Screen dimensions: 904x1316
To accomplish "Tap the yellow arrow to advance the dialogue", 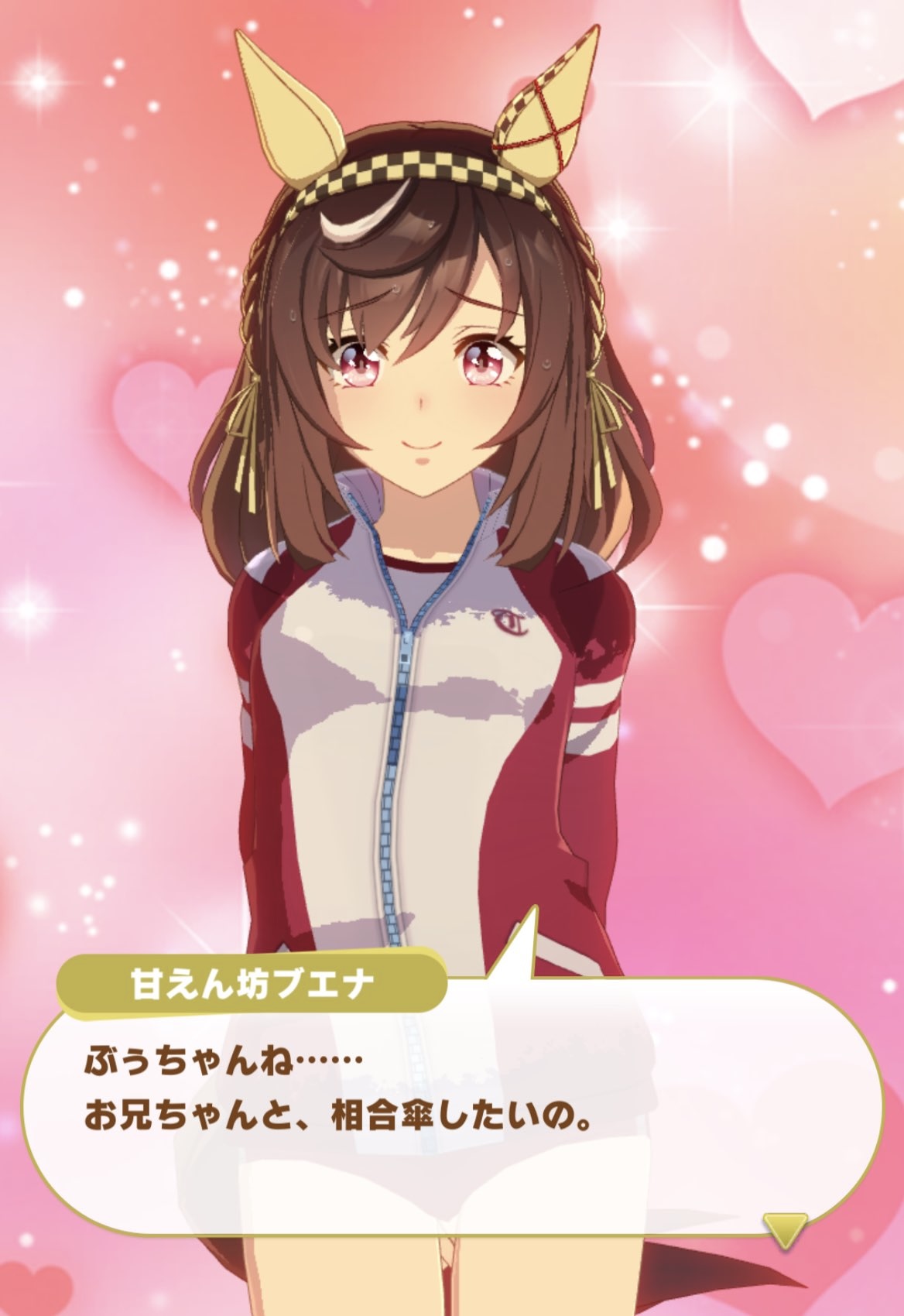I will pos(785,1225).
